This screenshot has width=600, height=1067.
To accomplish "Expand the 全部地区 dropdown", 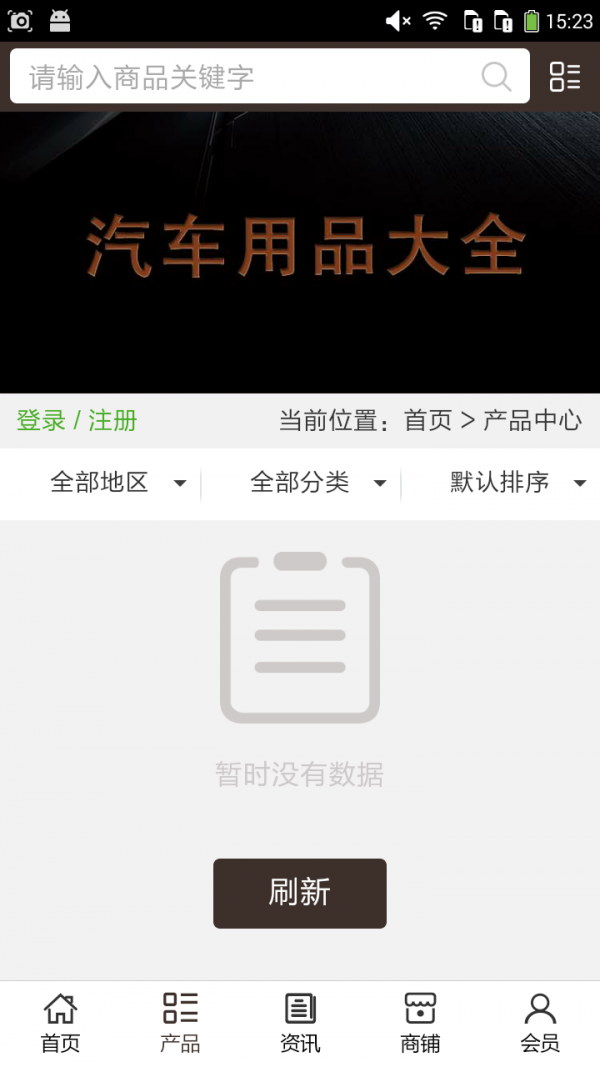I will pyautogui.click(x=118, y=483).
